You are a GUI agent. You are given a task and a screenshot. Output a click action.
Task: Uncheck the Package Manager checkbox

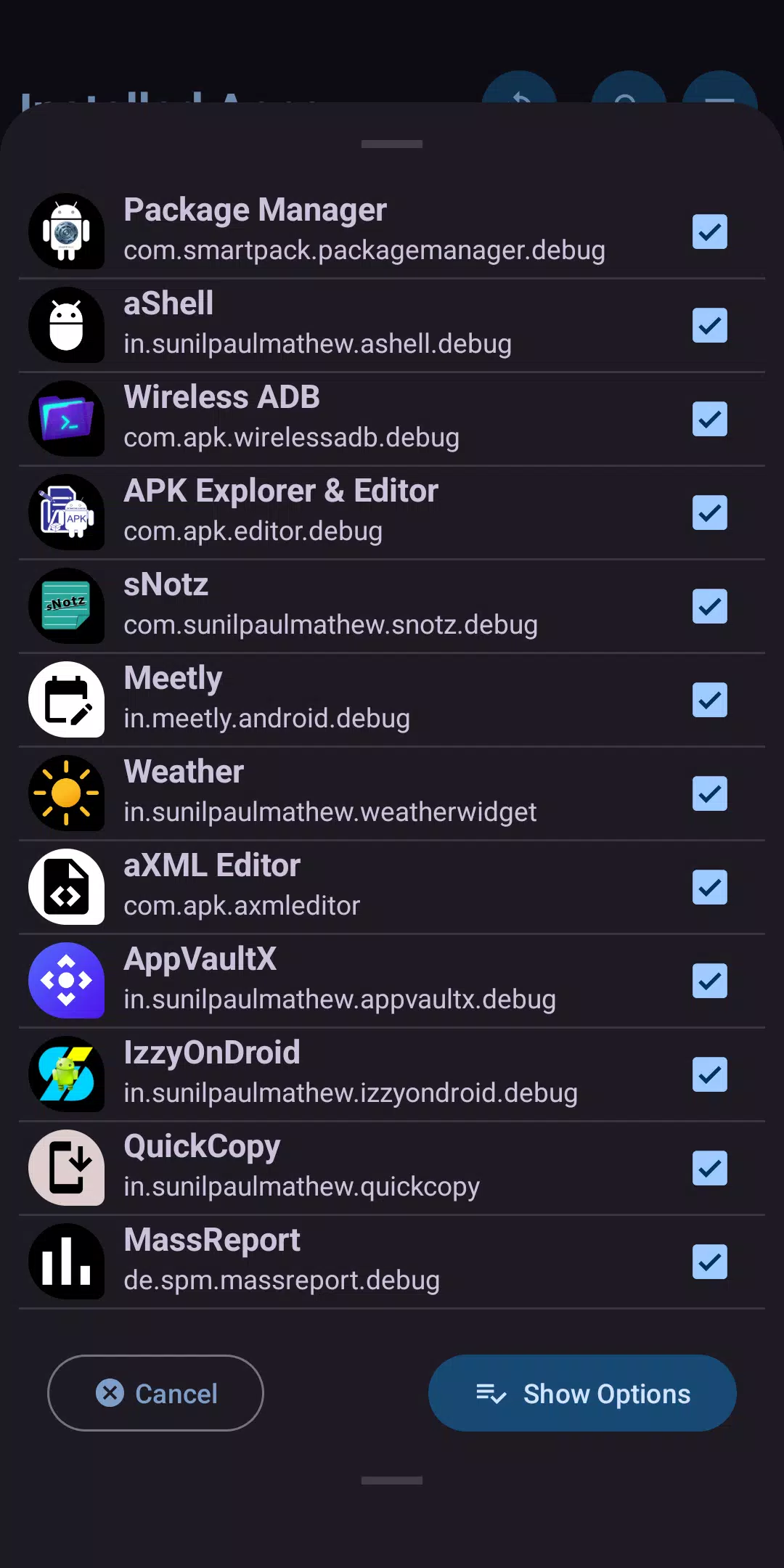click(x=709, y=232)
